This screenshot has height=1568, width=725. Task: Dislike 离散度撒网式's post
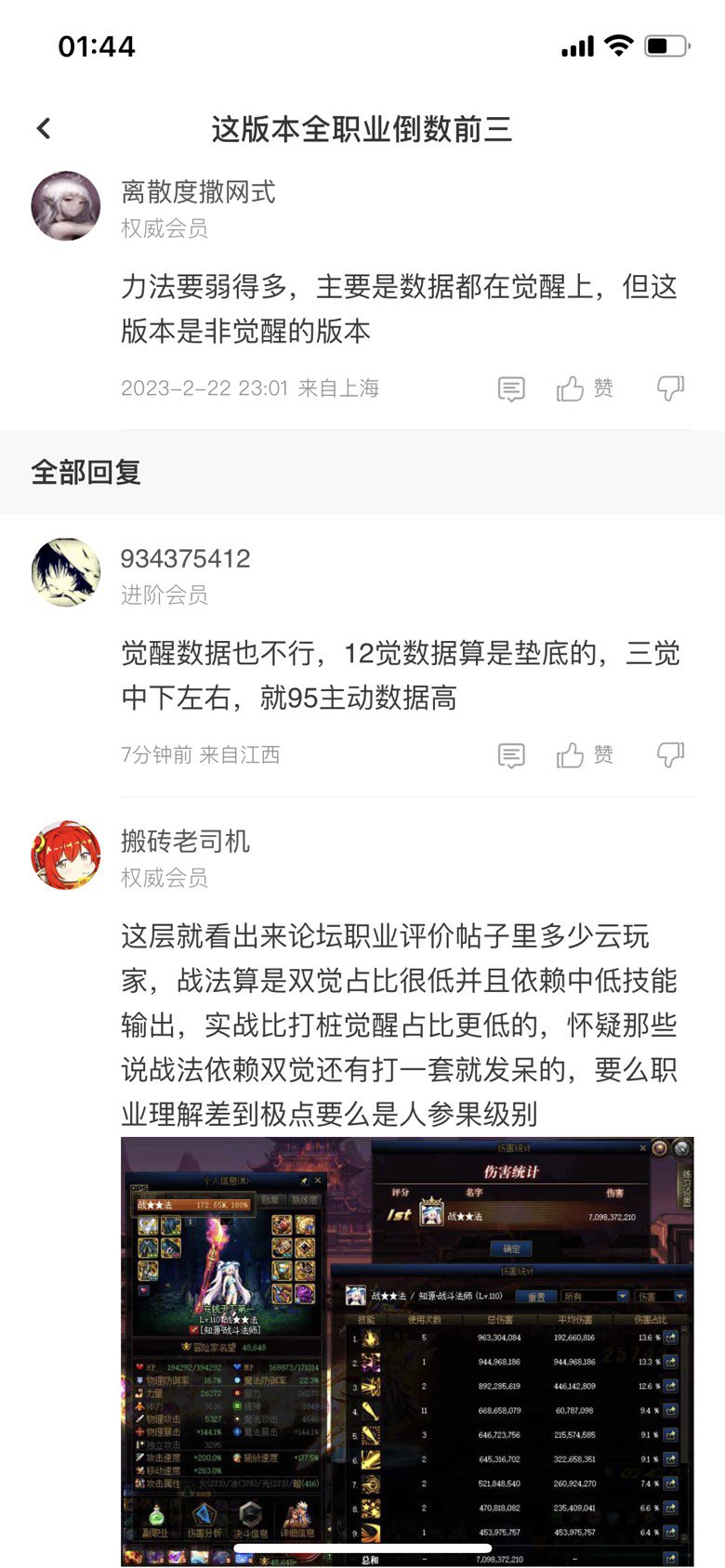[x=670, y=388]
